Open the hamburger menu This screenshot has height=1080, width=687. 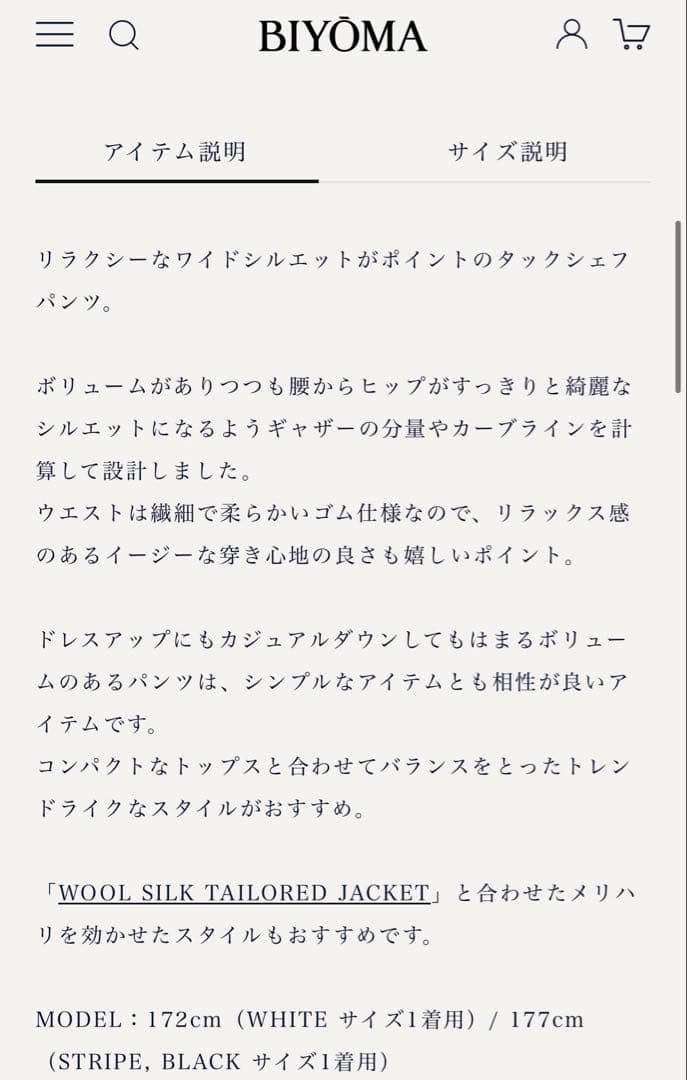(x=54, y=35)
